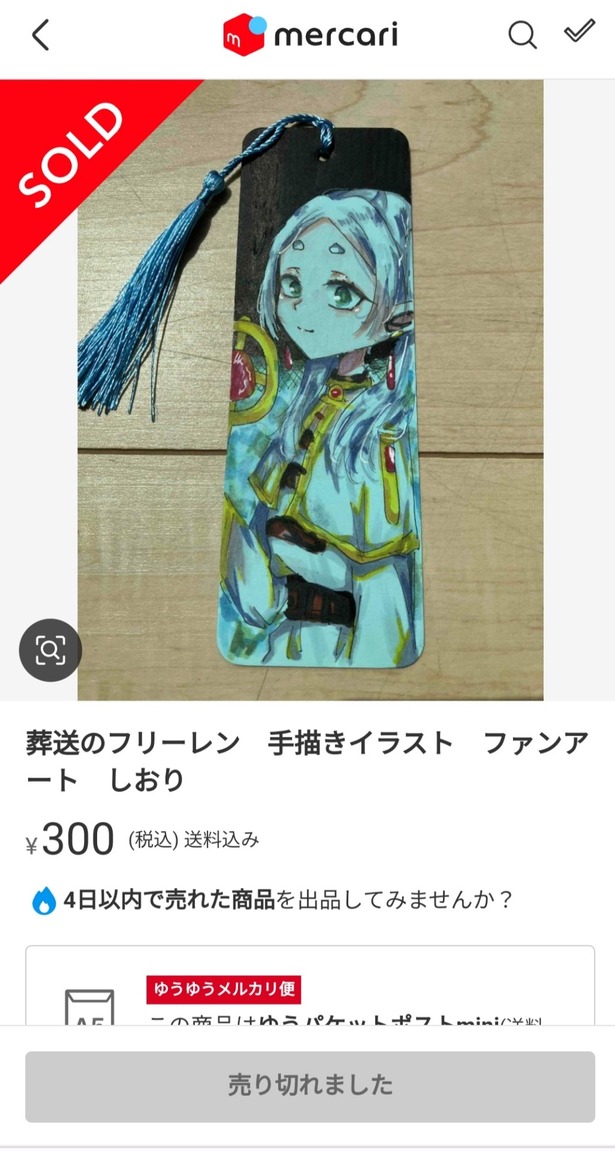Open search with the magnifier icon
The image size is (615, 1151).
[x=522, y=36]
